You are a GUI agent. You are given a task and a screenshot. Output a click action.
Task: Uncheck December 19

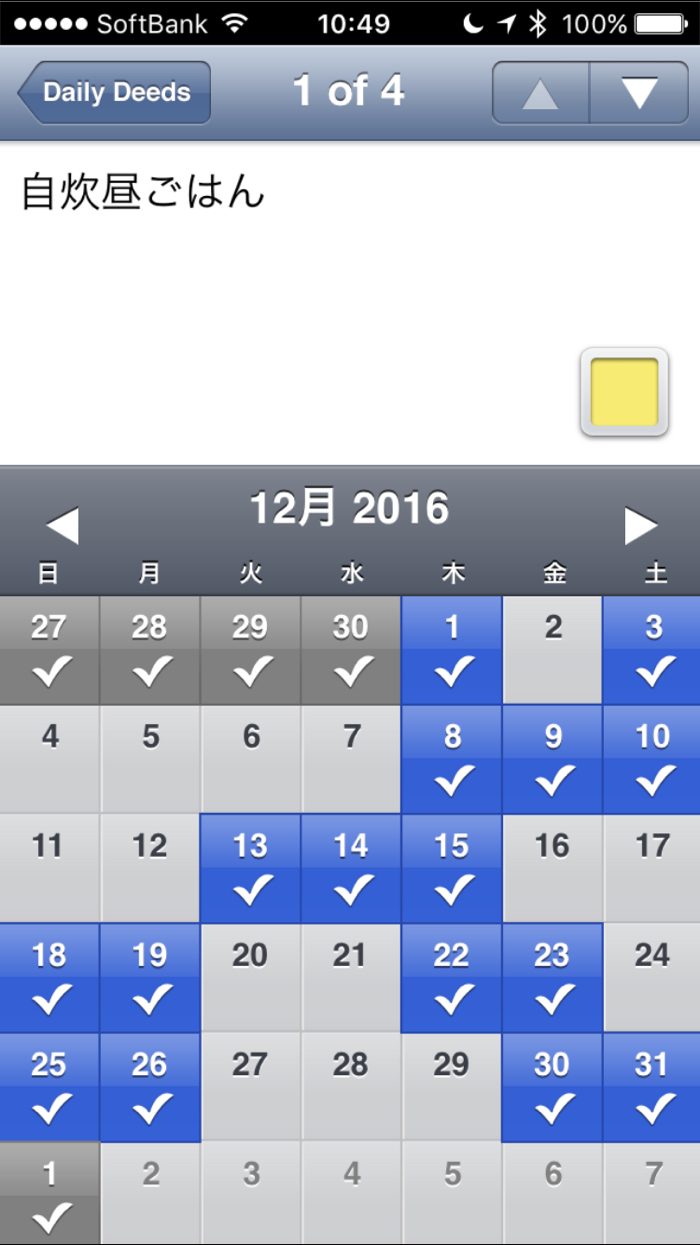(149, 977)
